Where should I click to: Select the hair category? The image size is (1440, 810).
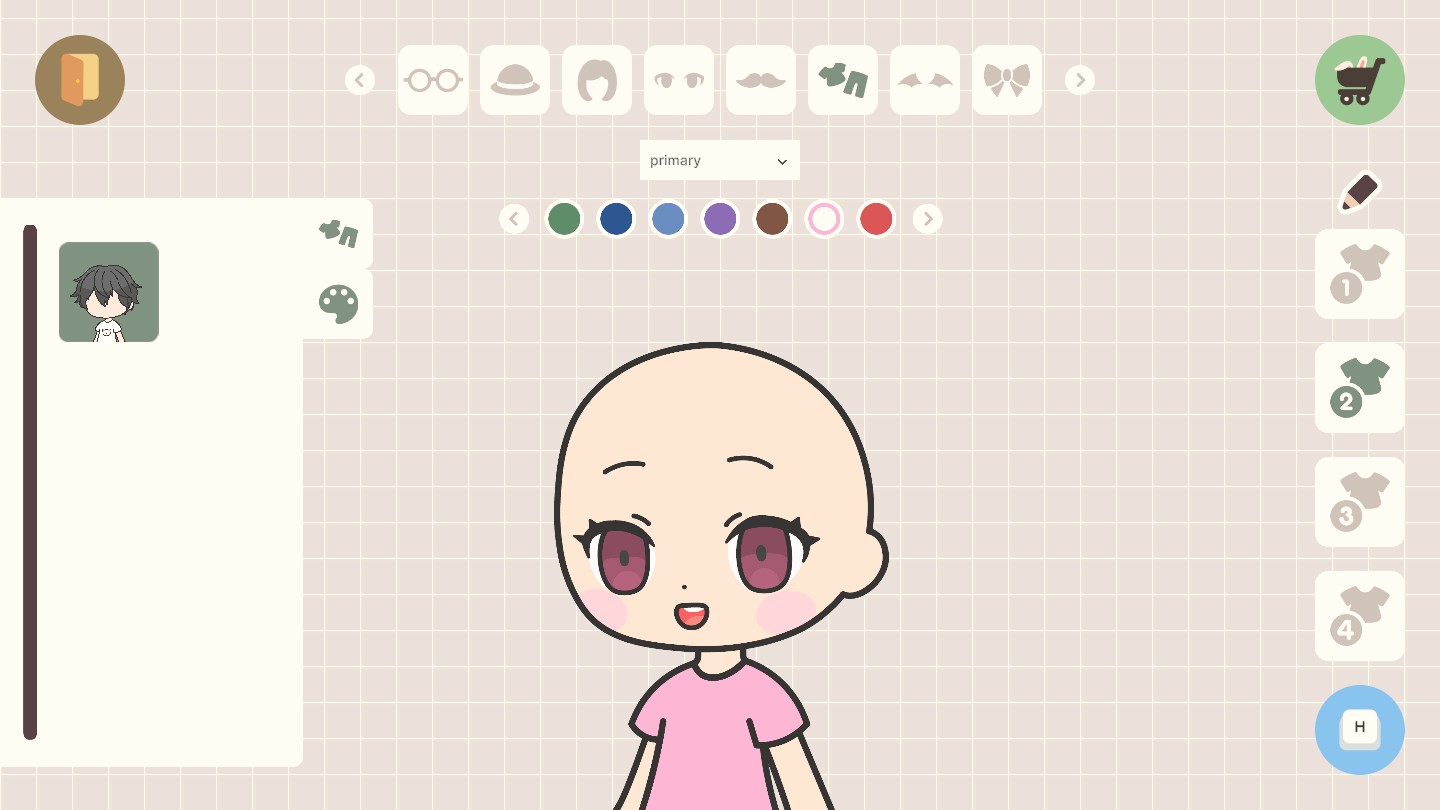[x=597, y=80]
